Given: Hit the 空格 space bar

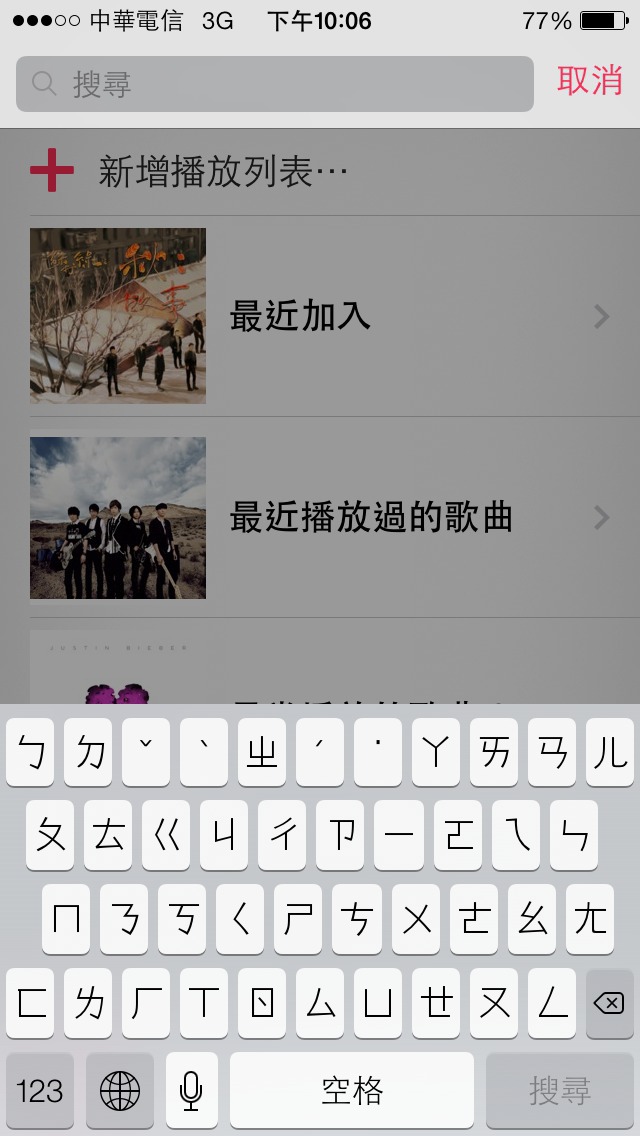Looking at the screenshot, I should 352,1090.
